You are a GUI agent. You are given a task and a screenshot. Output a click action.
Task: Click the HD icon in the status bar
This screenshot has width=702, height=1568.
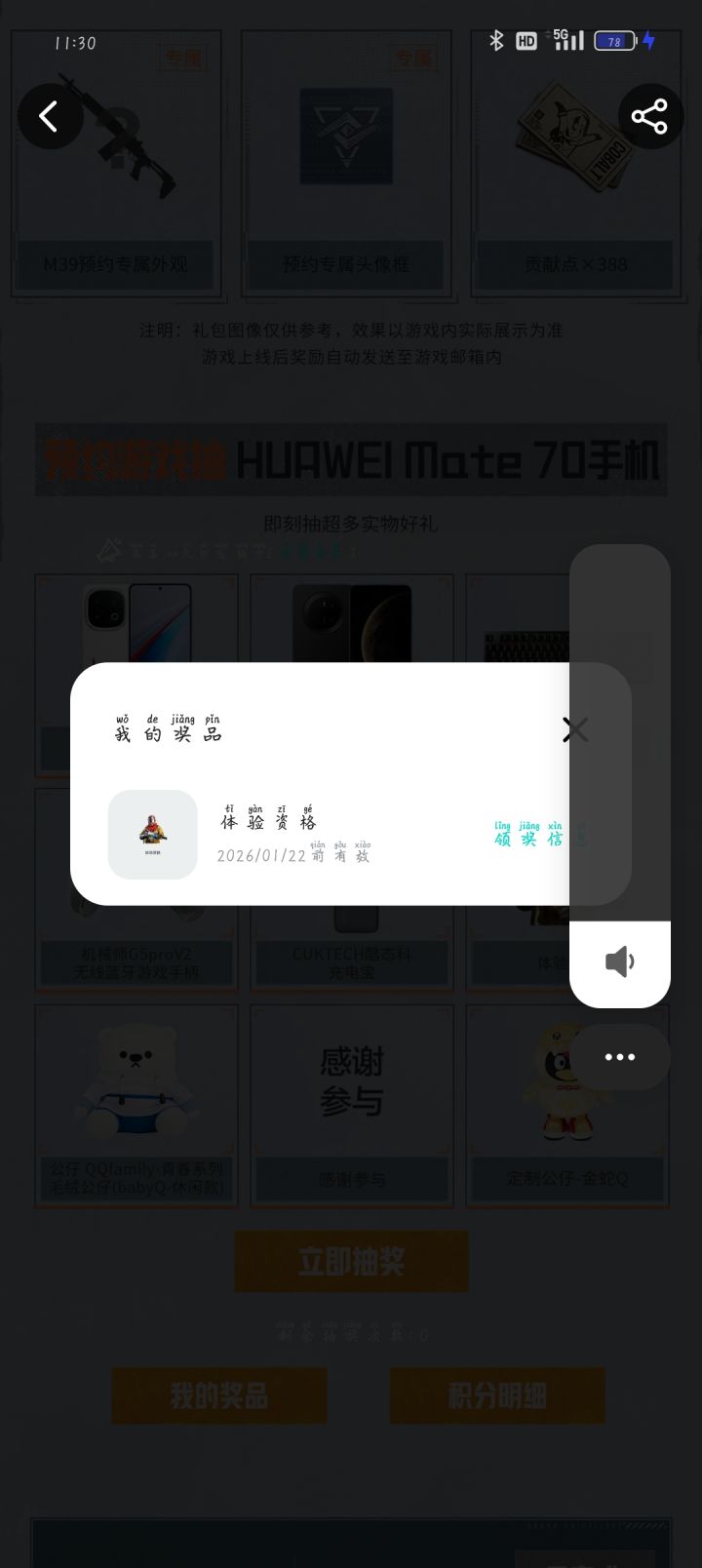click(525, 40)
